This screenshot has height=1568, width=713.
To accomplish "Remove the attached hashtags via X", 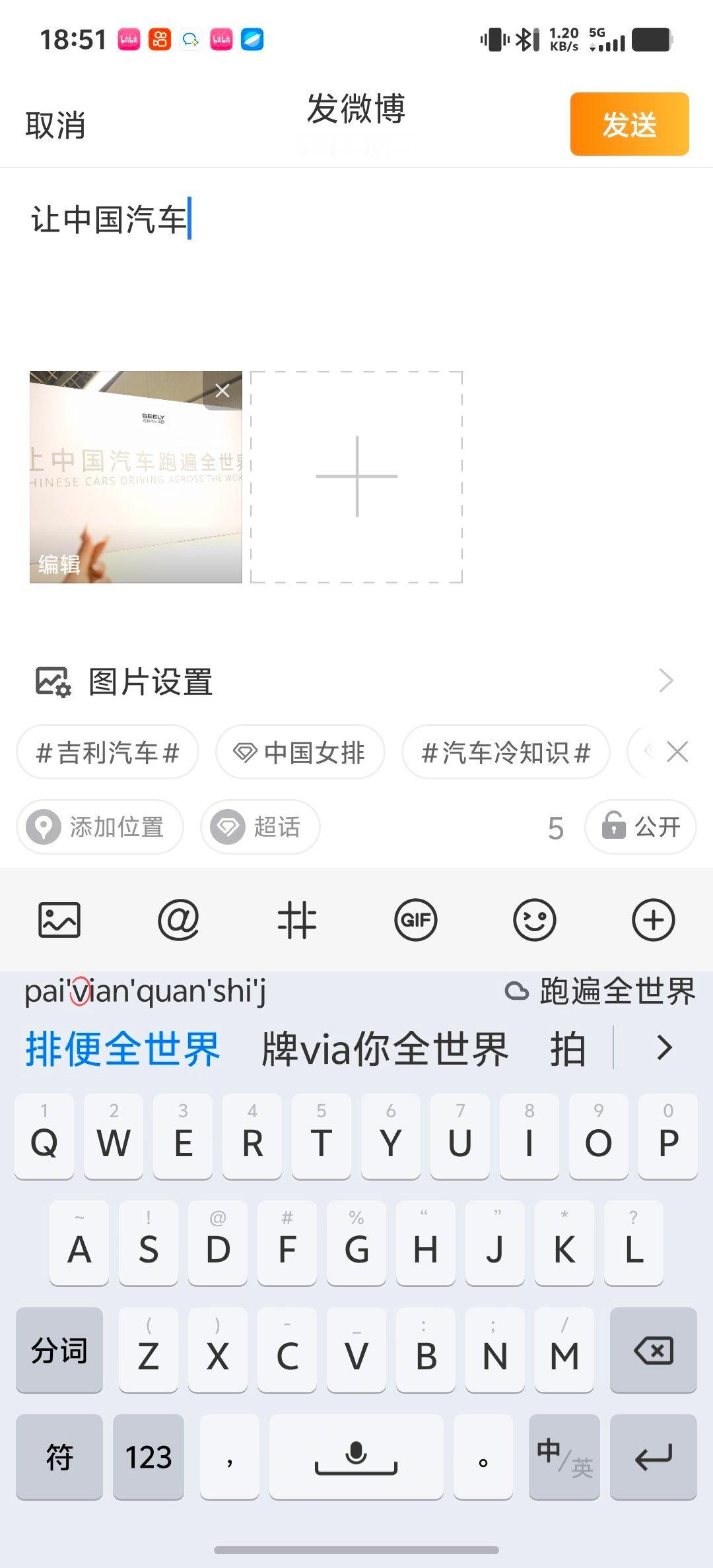I will [x=678, y=752].
